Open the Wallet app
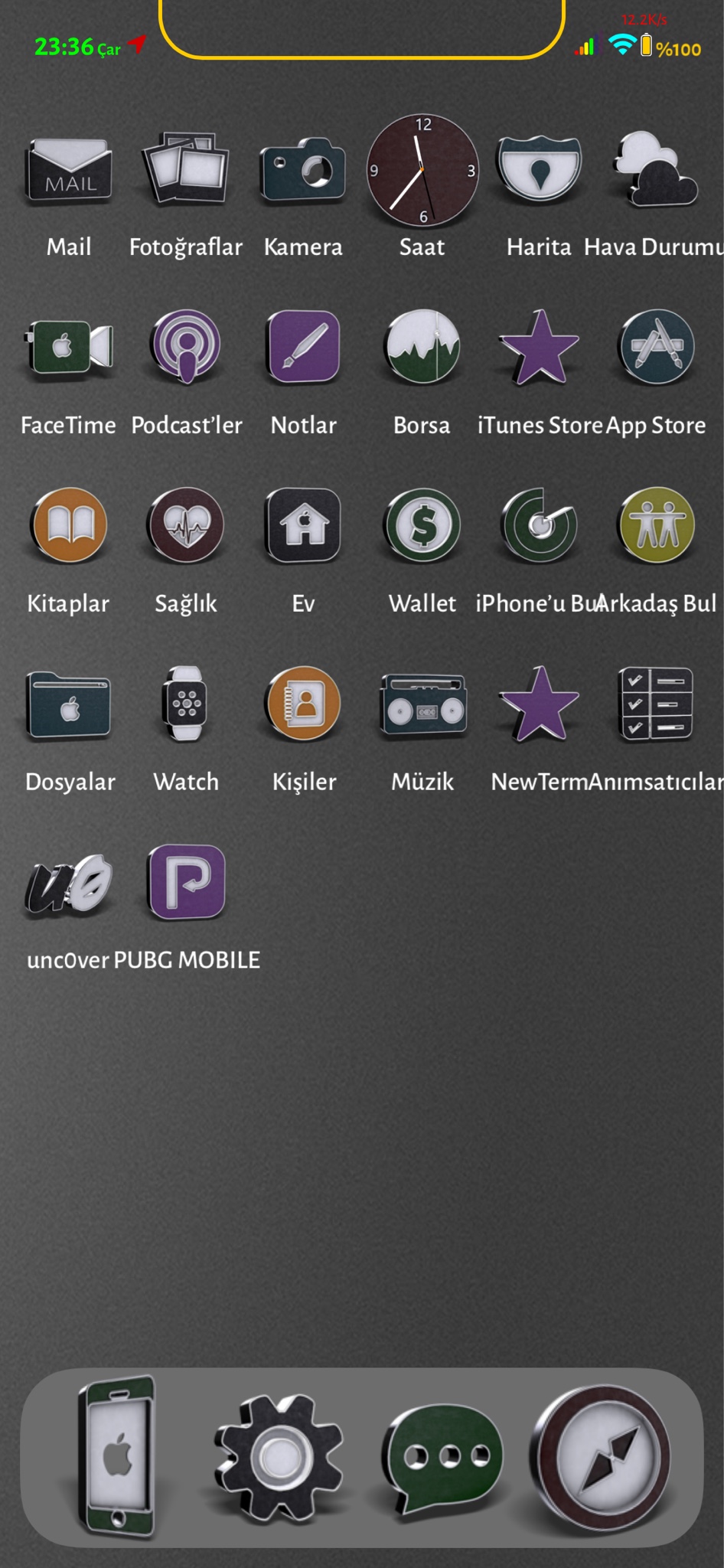 (422, 525)
